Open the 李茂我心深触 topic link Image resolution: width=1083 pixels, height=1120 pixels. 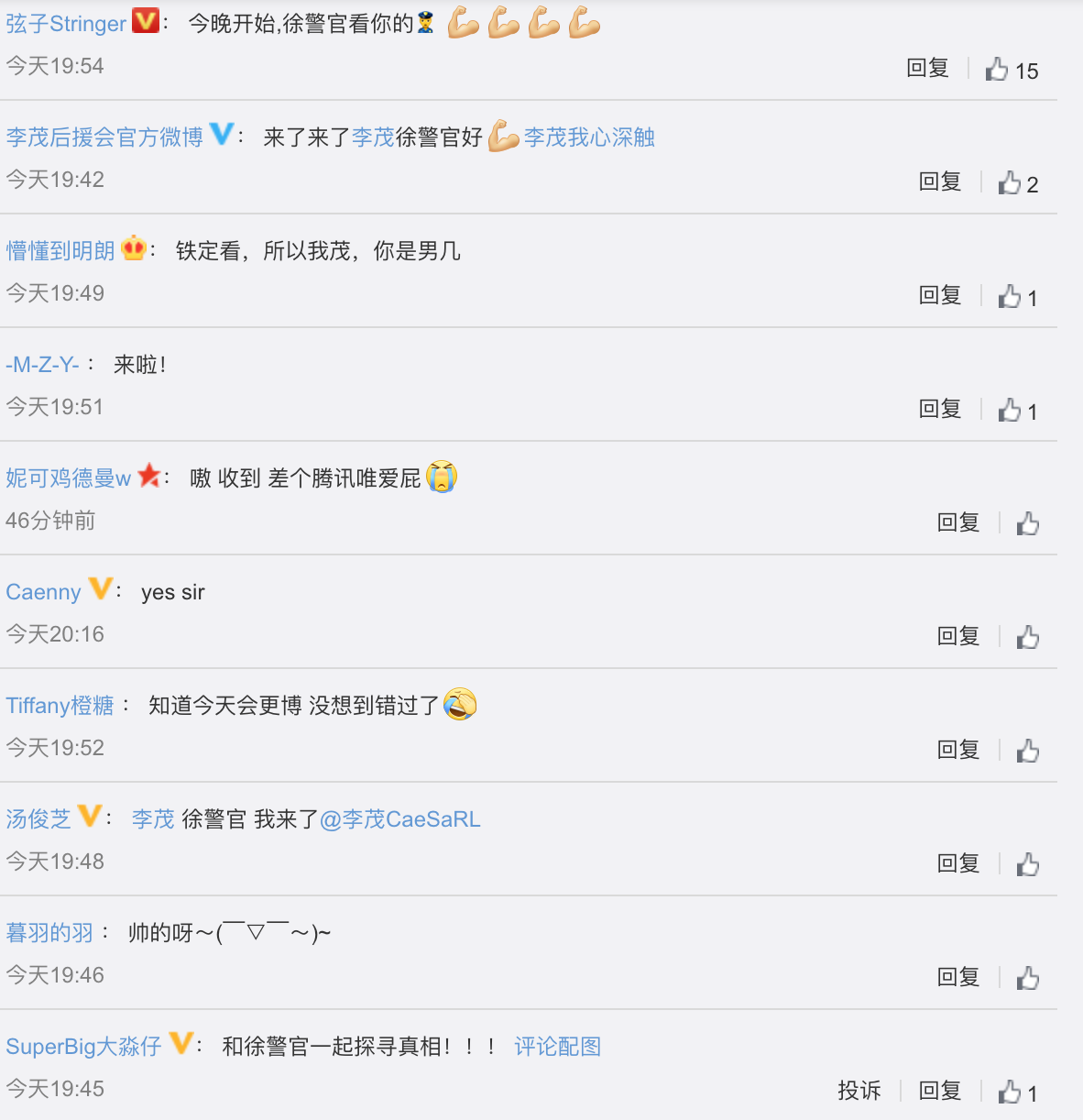(589, 137)
